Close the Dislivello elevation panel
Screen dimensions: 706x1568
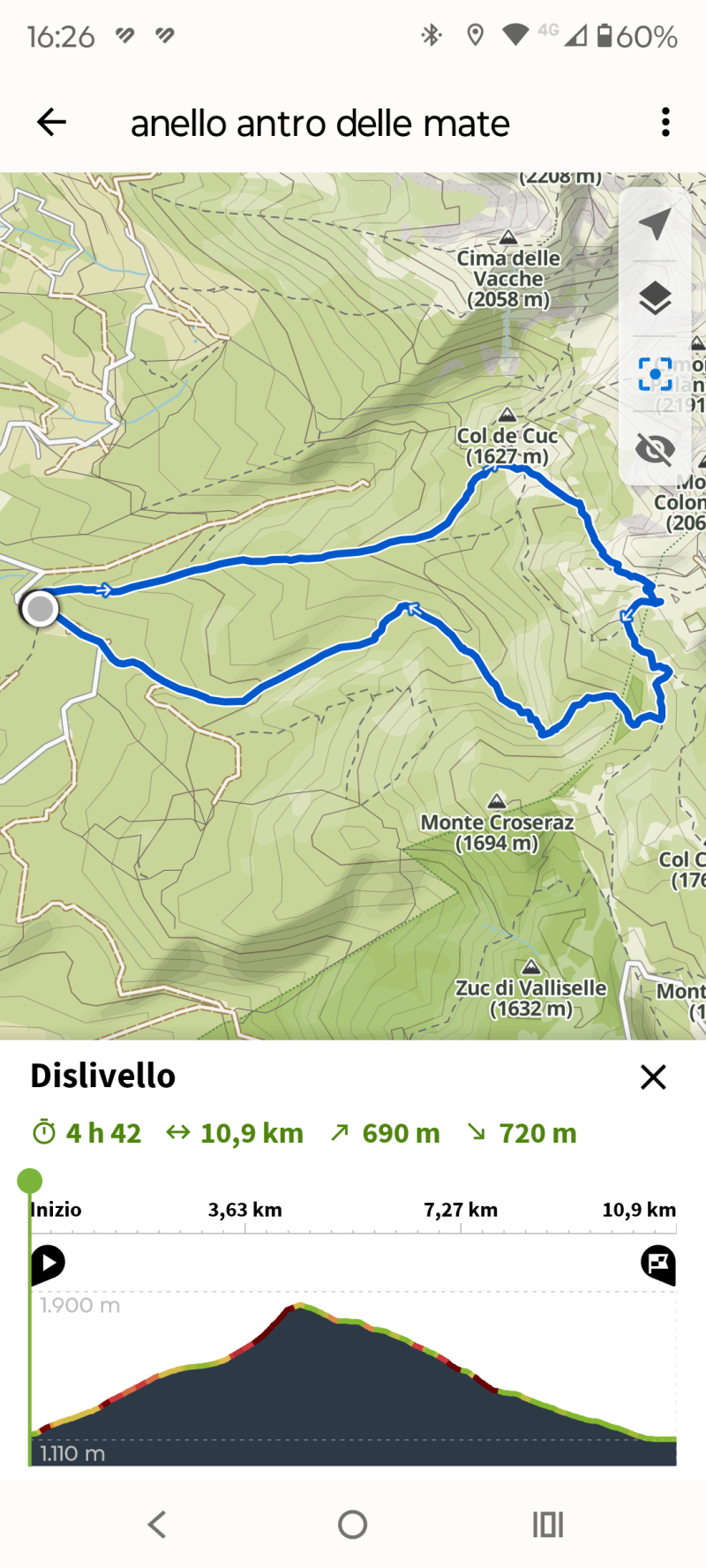click(653, 1077)
